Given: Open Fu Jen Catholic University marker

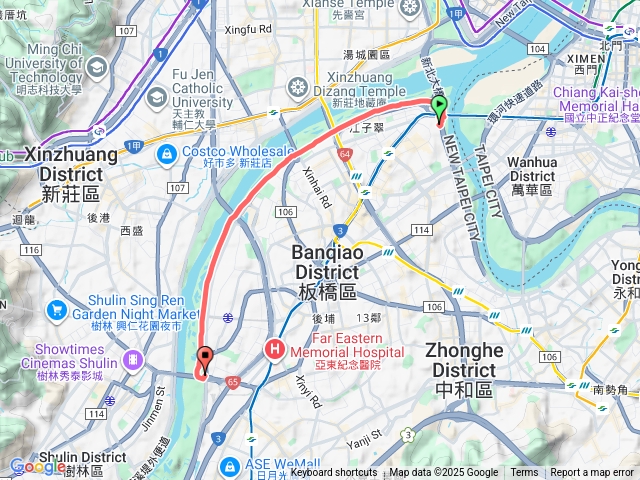Looking at the screenshot, I should click(x=155, y=97).
